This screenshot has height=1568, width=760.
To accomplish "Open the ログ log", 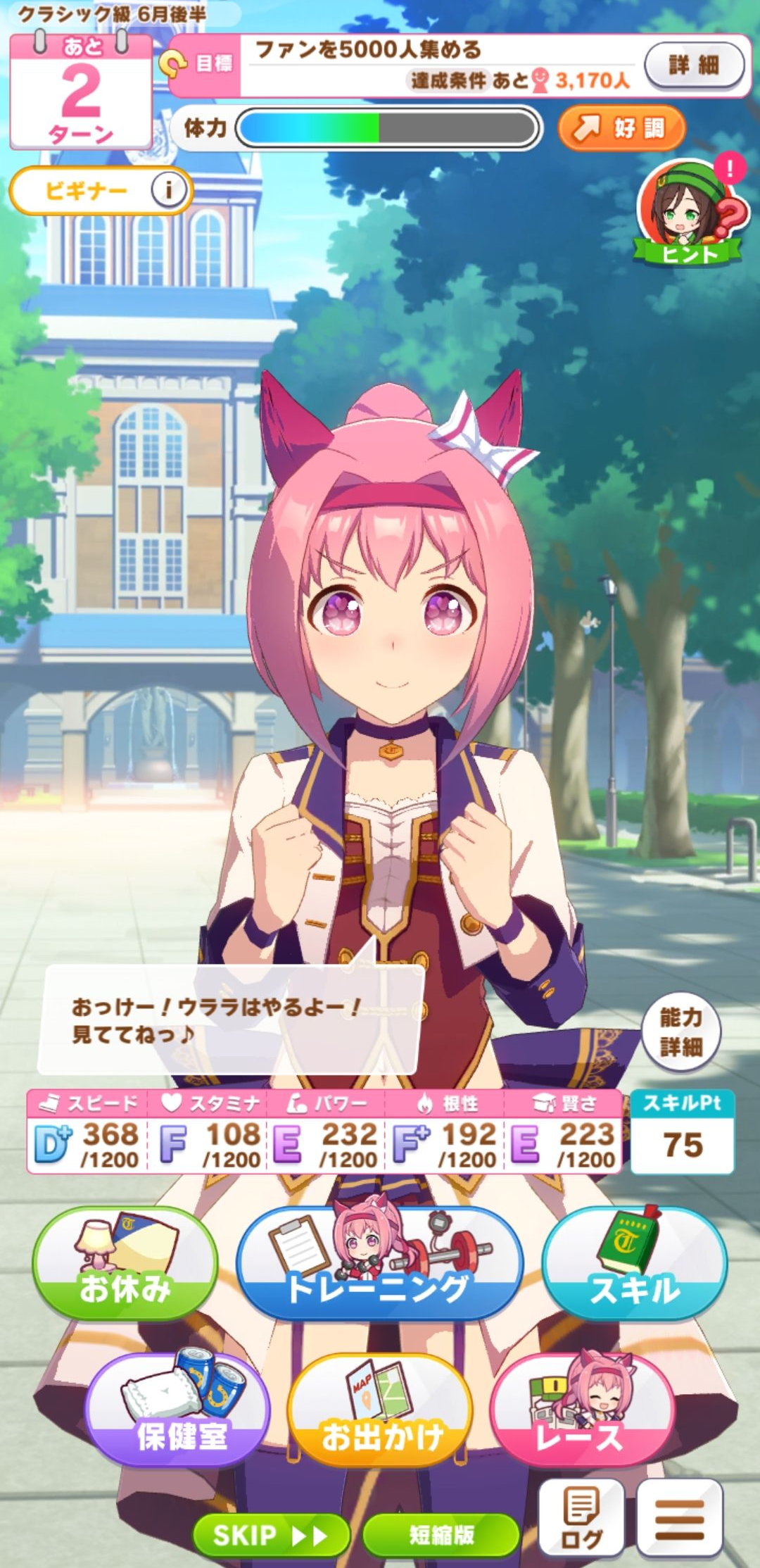I will point(581,1517).
